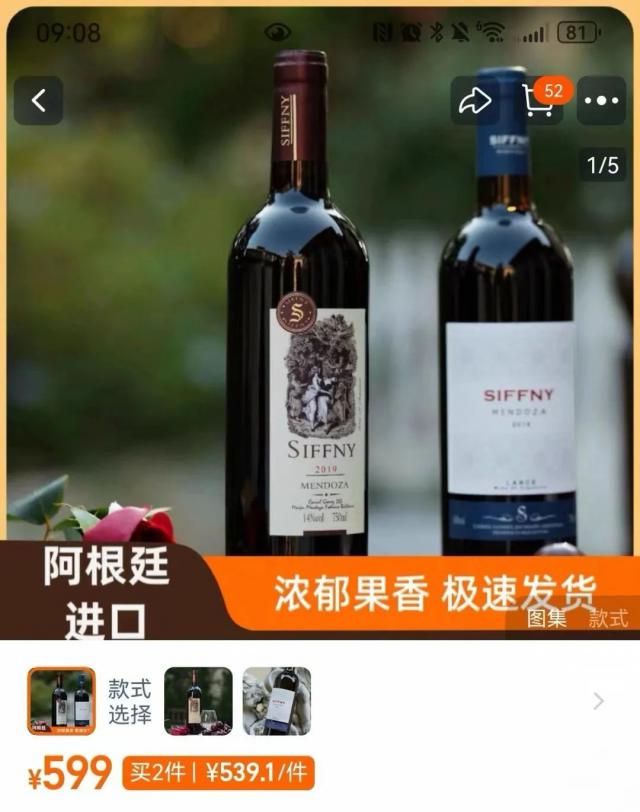Go back to the previous page
The image size is (640, 812).
tap(39, 100)
